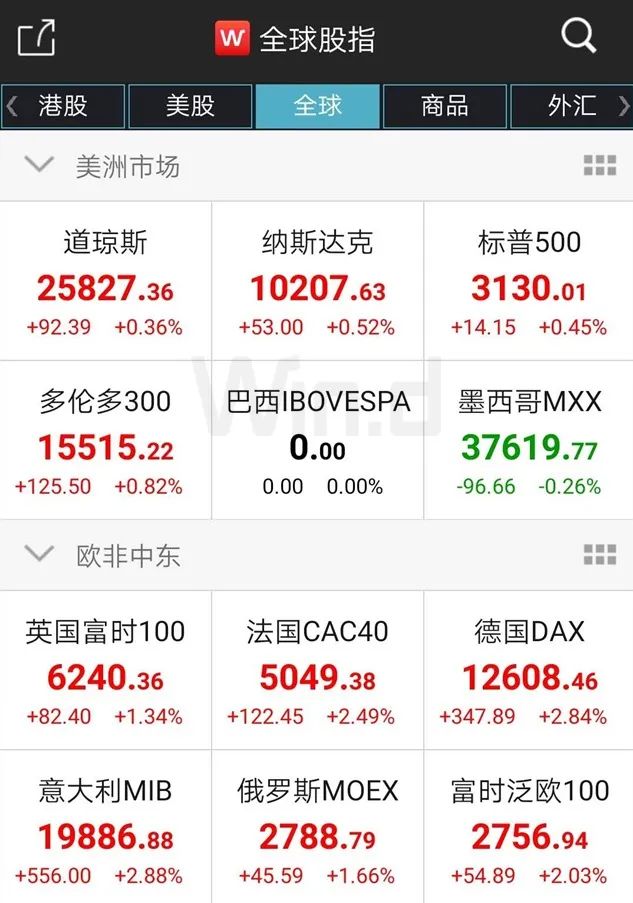
Task: Switch to the 港股 tab
Action: (64, 105)
